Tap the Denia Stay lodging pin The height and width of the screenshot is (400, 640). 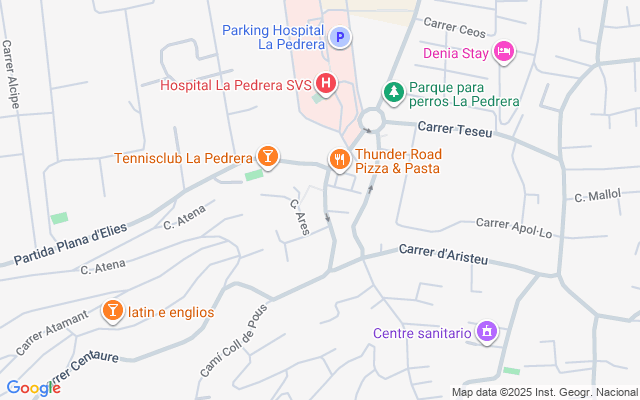504,52
